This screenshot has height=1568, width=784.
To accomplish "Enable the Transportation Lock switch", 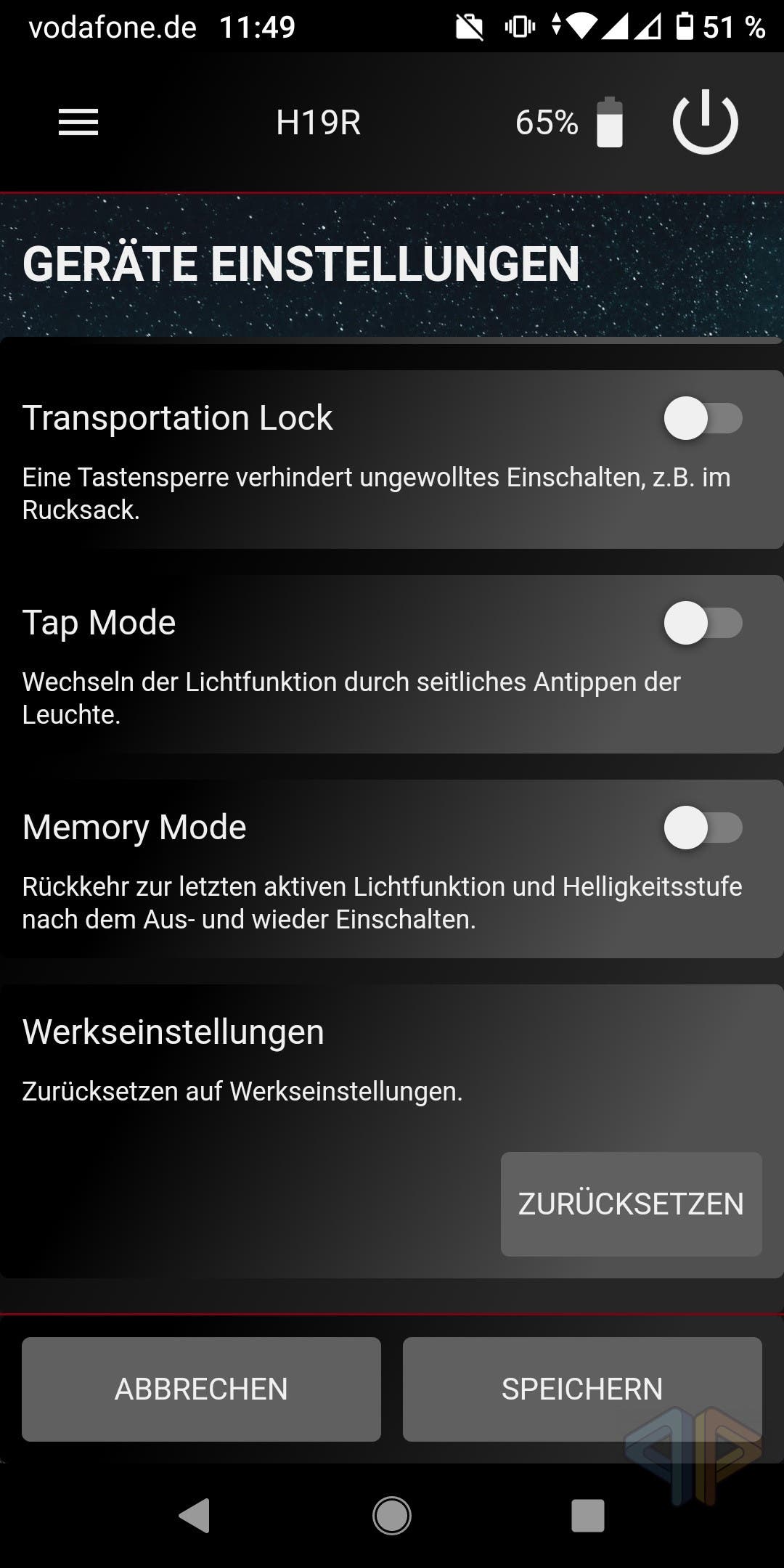I will pos(703,418).
